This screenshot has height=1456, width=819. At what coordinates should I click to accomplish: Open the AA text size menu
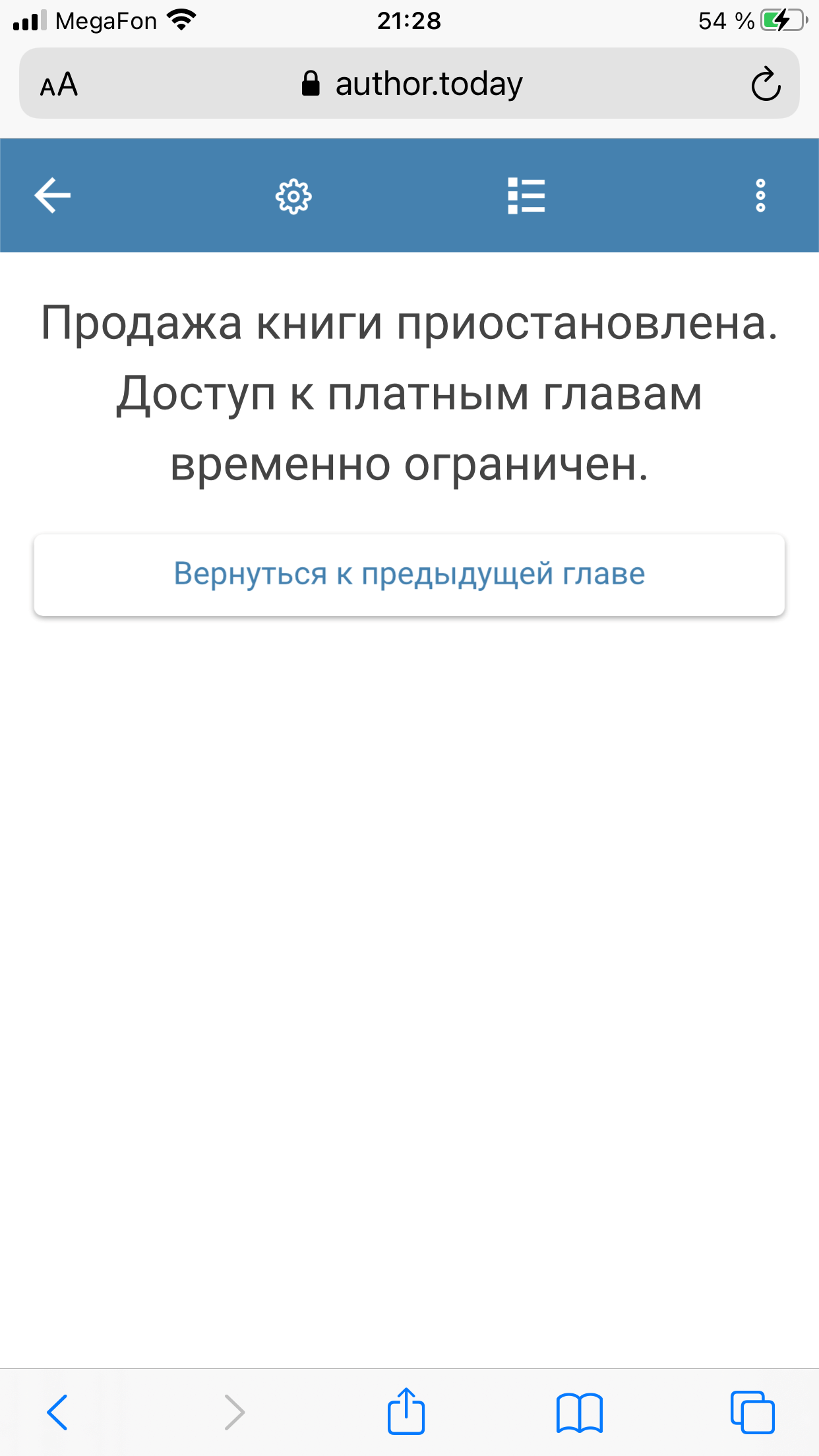59,84
